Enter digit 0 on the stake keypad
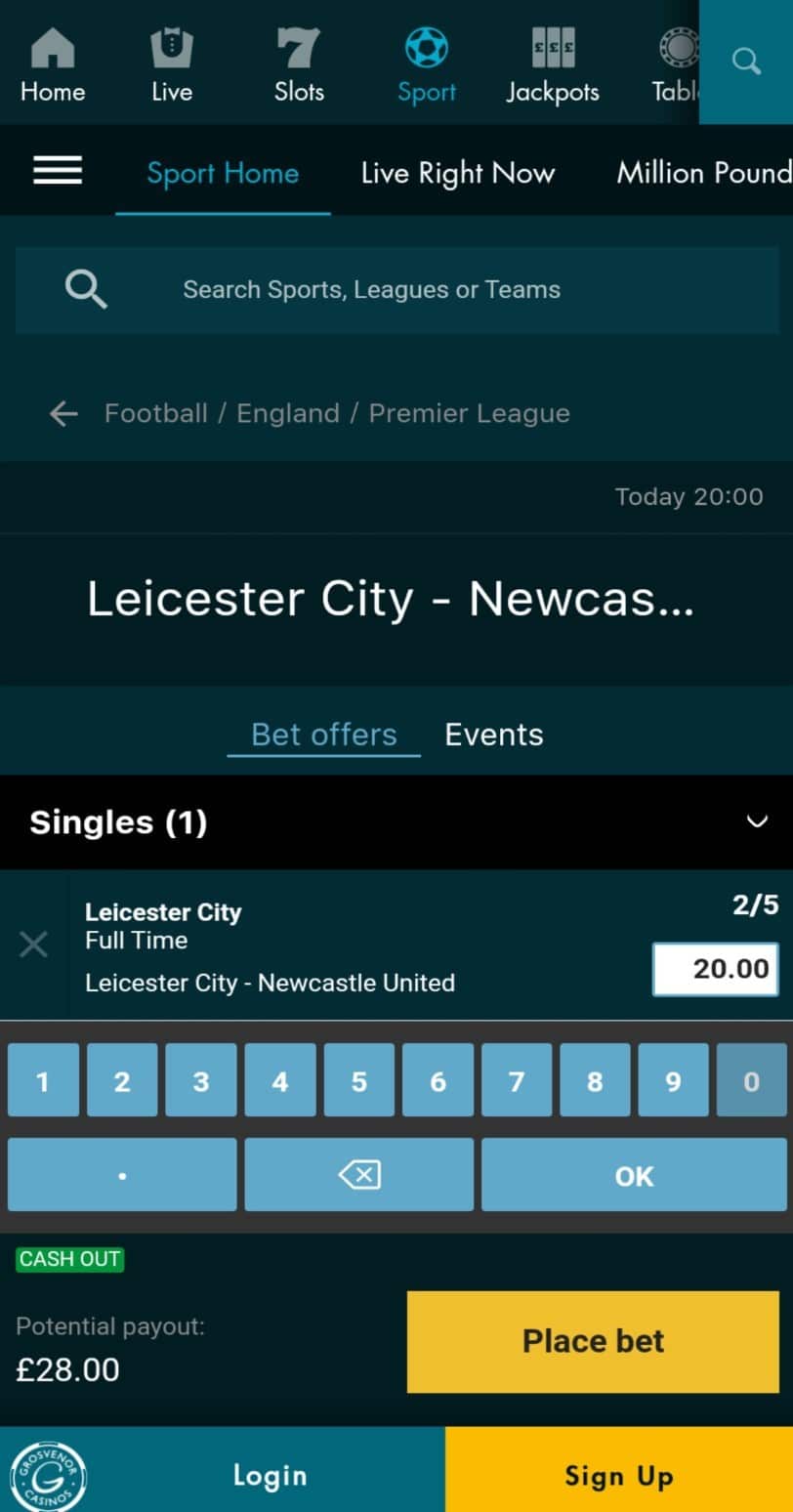793x1512 pixels. (750, 1081)
